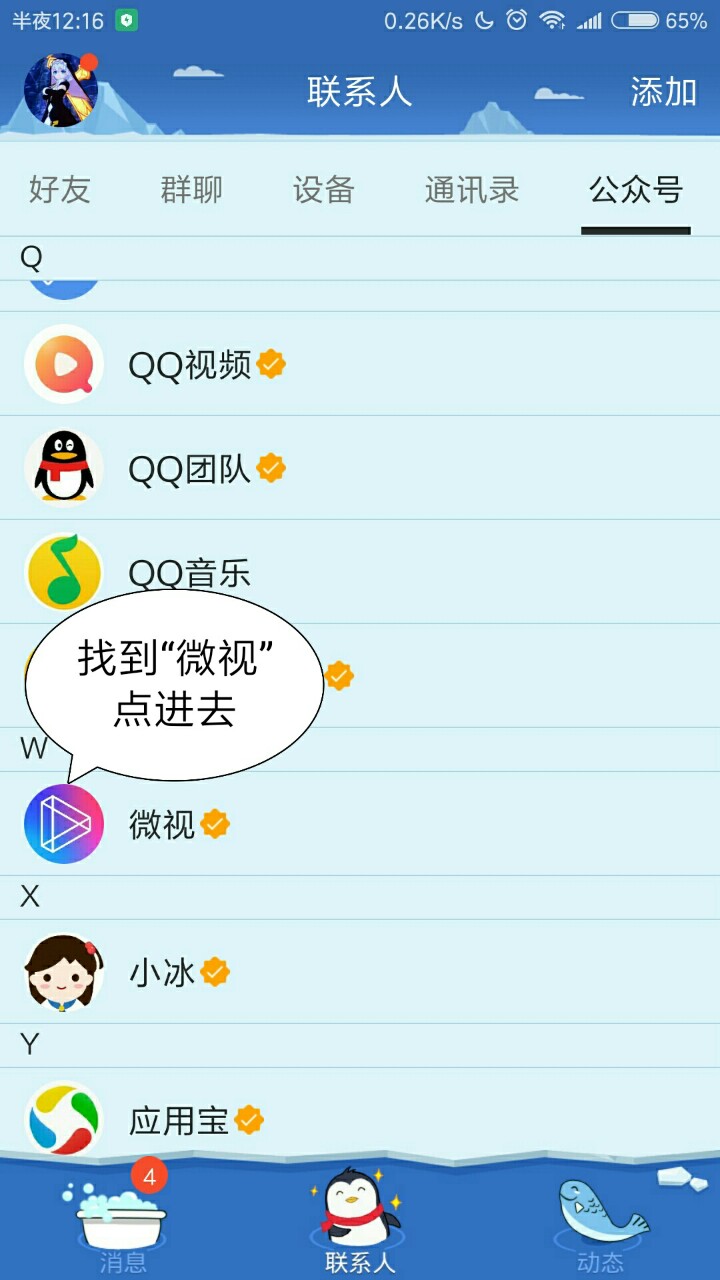Image resolution: width=720 pixels, height=1280 pixels.
Task: Open the profile avatar in the header
Action: 61,90
